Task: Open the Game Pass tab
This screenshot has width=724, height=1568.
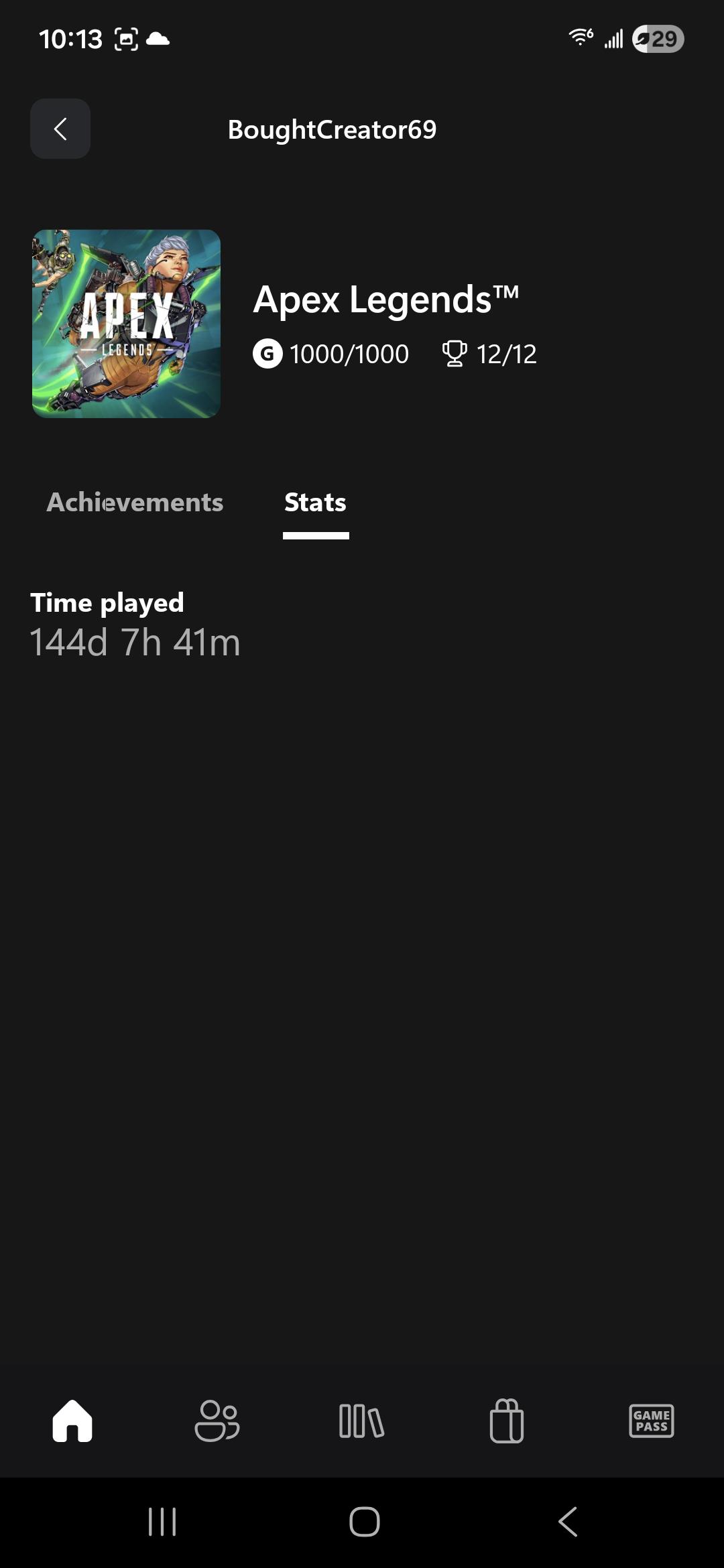Action: click(651, 1421)
